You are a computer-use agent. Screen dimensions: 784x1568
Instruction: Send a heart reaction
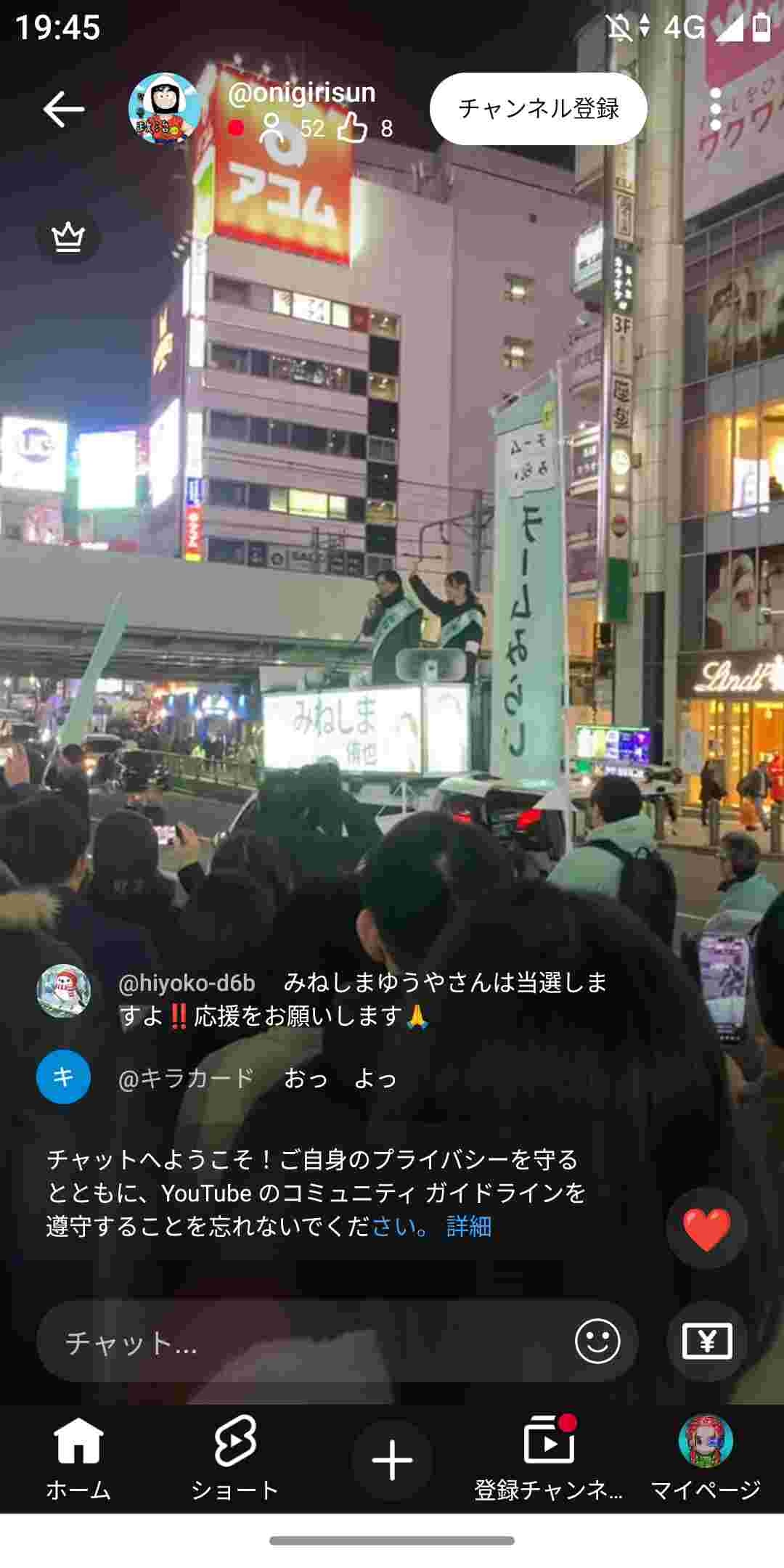click(706, 1229)
